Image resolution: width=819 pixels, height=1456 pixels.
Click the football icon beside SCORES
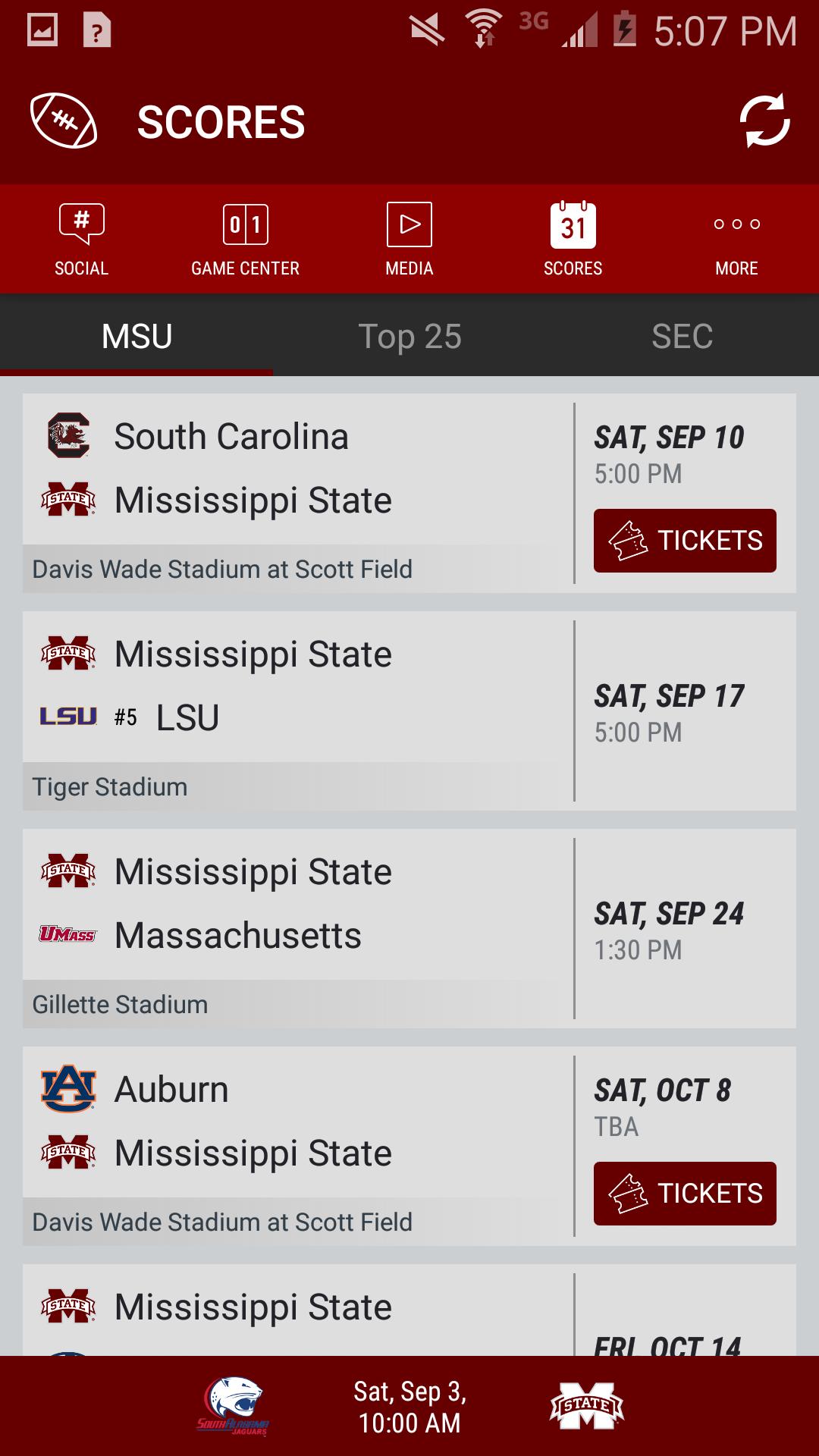coord(64,120)
